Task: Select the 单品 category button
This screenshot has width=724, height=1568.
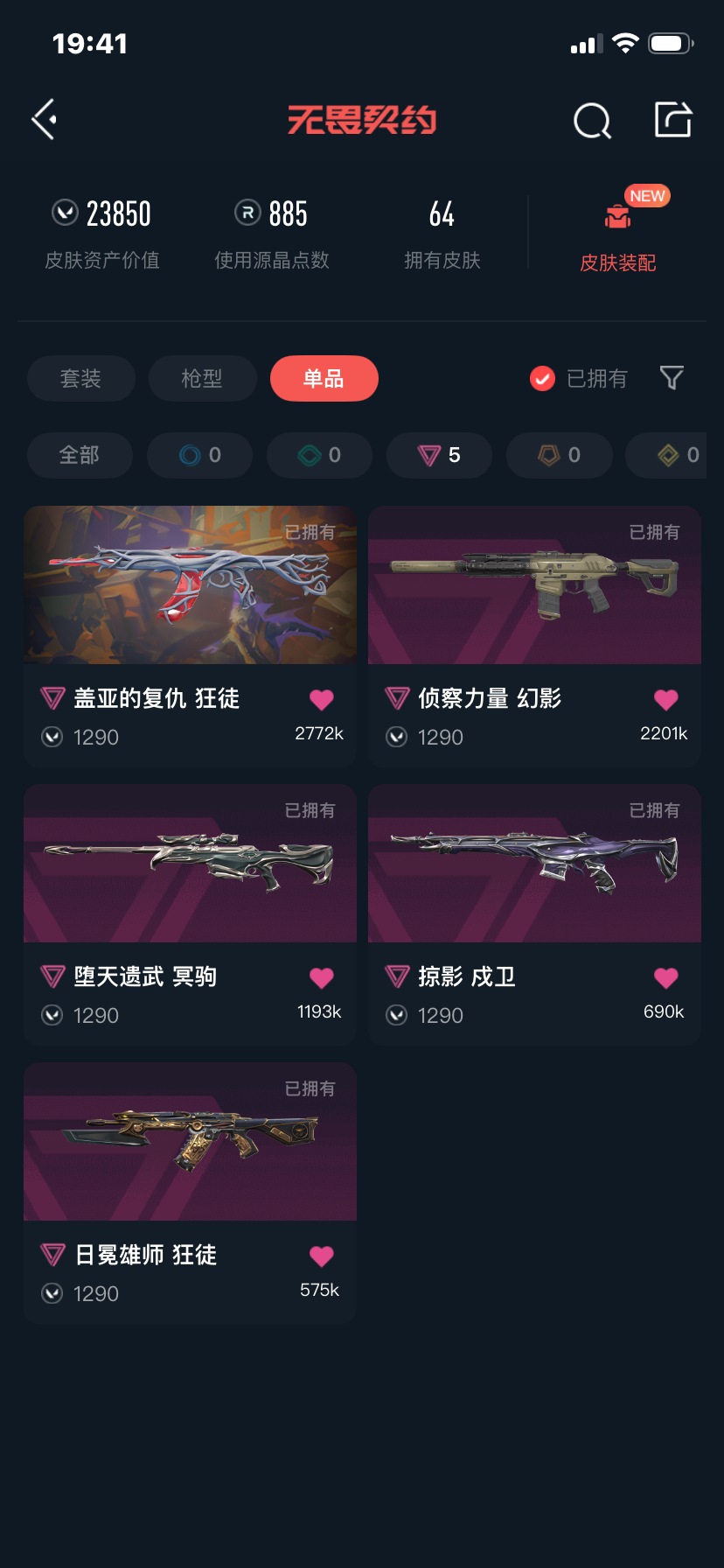Action: 324,378
